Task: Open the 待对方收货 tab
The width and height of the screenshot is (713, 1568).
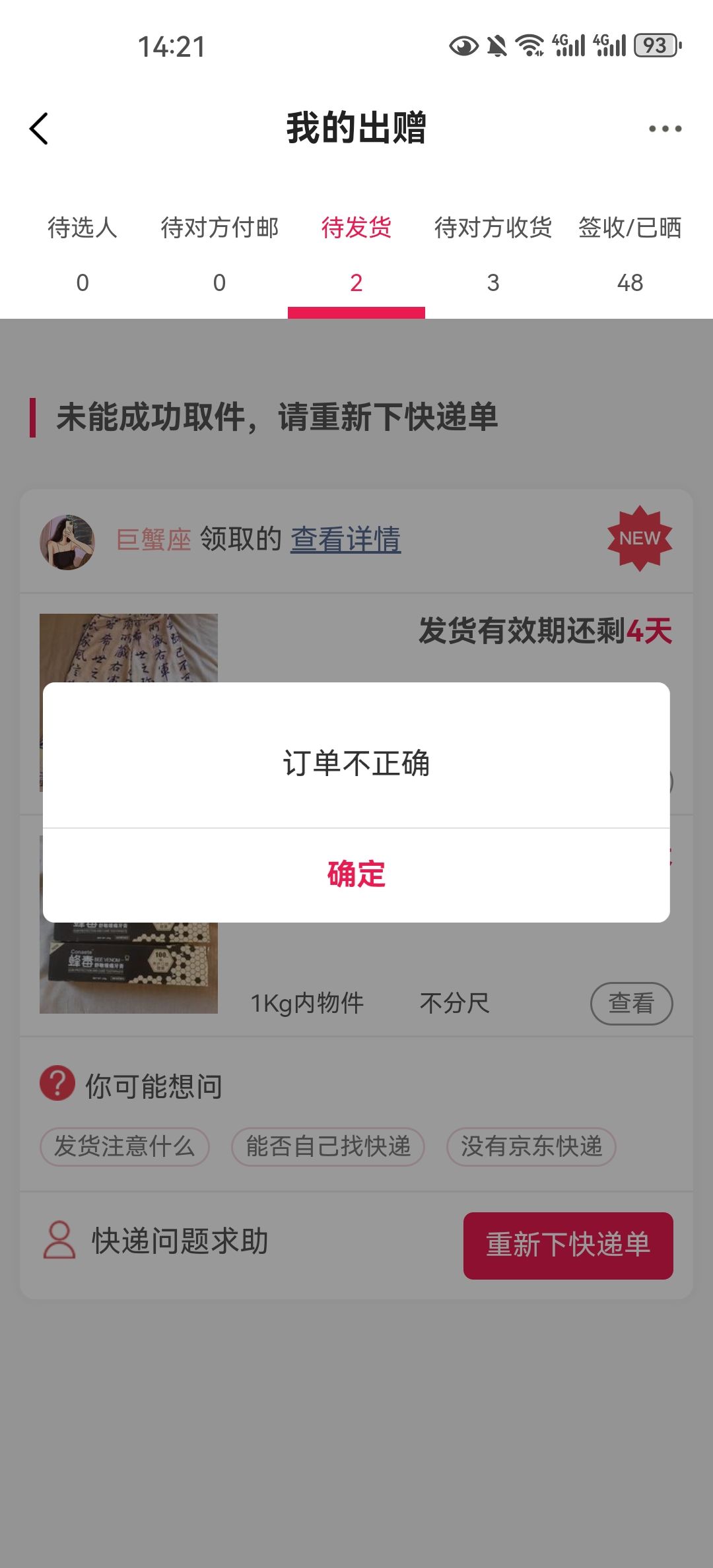Action: click(x=493, y=254)
